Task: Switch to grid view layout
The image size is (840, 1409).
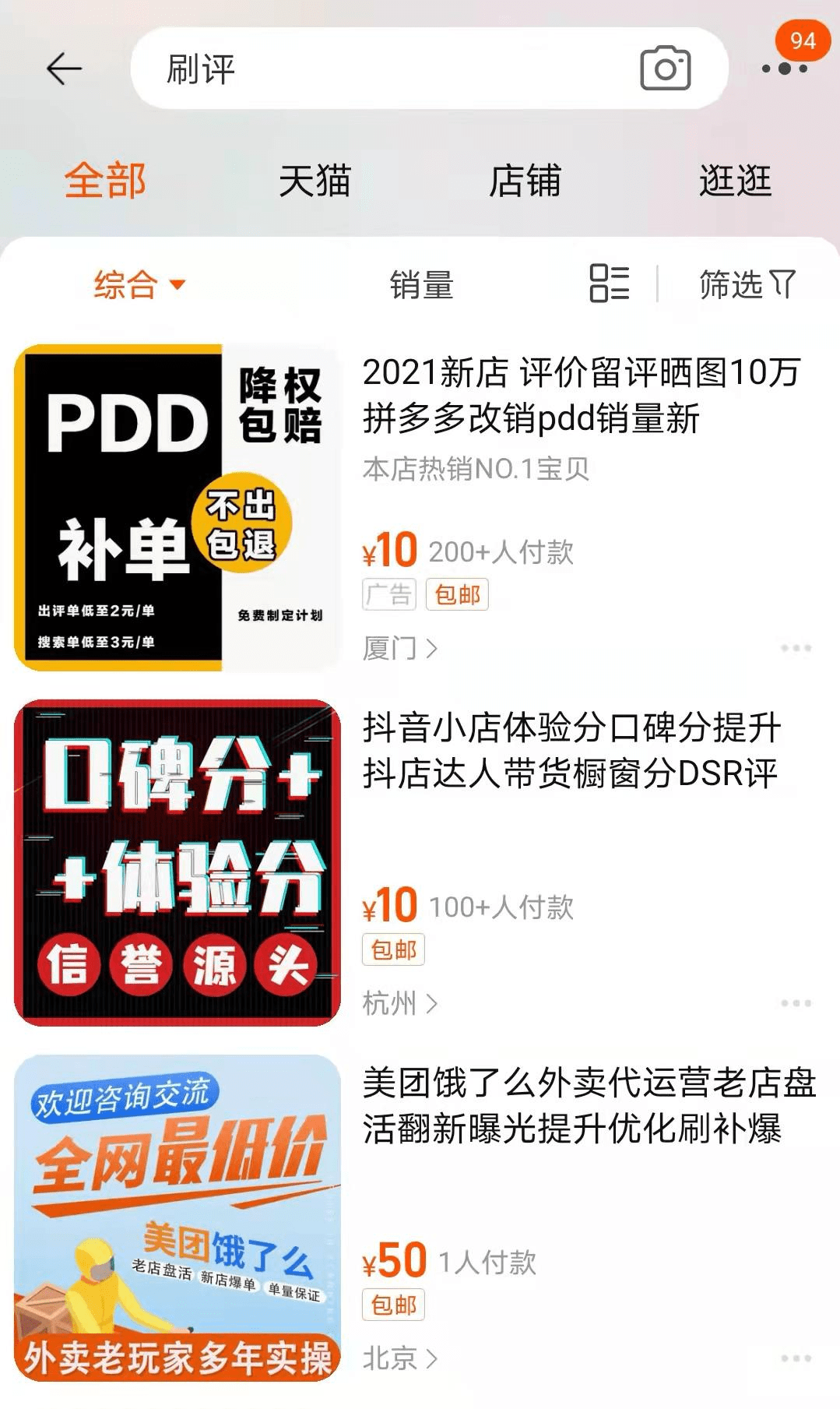Action: tap(608, 285)
